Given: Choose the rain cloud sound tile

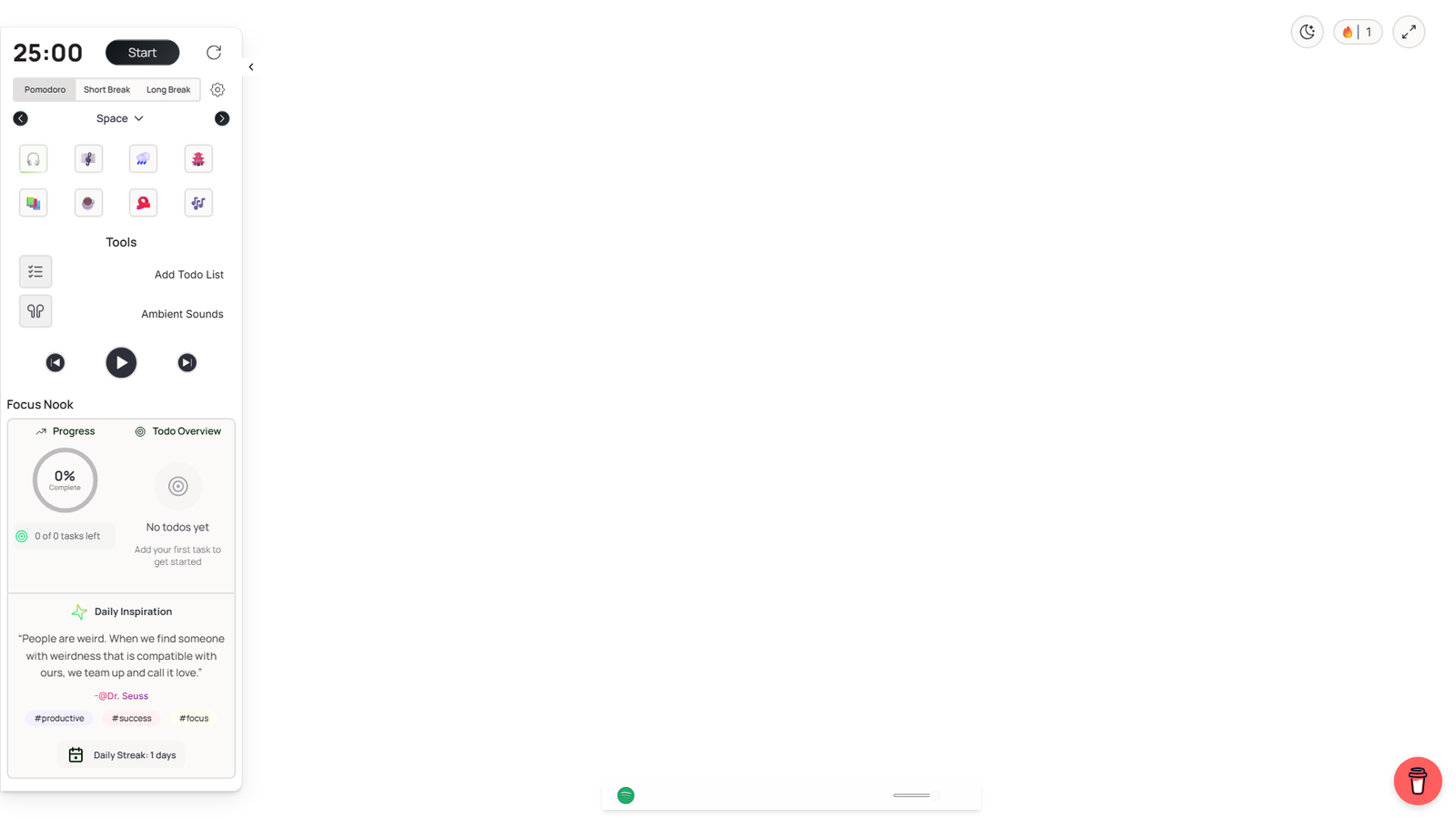Looking at the screenshot, I should (143, 159).
